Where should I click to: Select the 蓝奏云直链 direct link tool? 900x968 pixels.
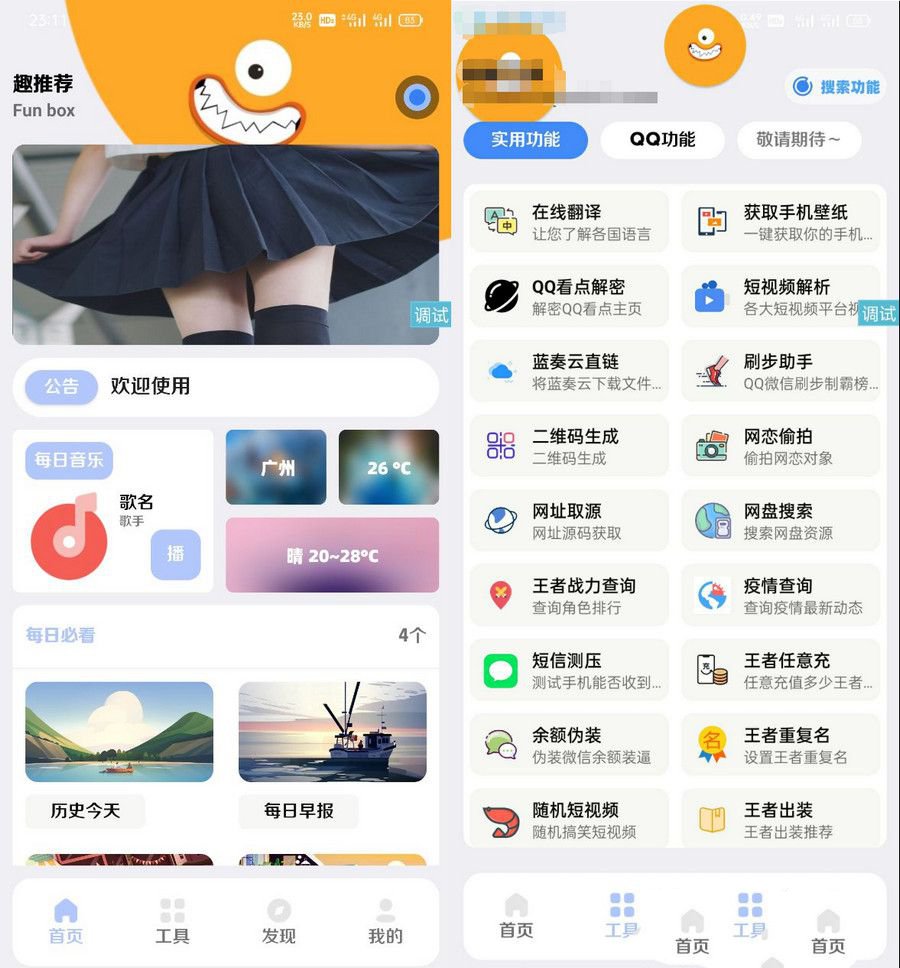pos(568,371)
